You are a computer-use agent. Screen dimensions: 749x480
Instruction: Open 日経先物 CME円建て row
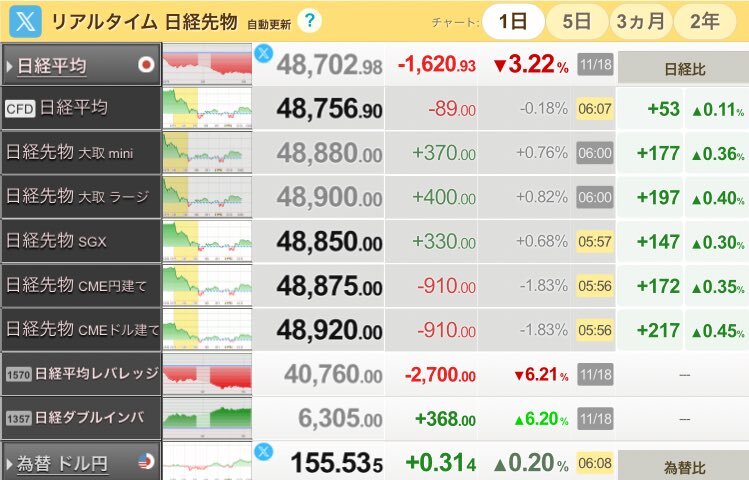(x=80, y=286)
